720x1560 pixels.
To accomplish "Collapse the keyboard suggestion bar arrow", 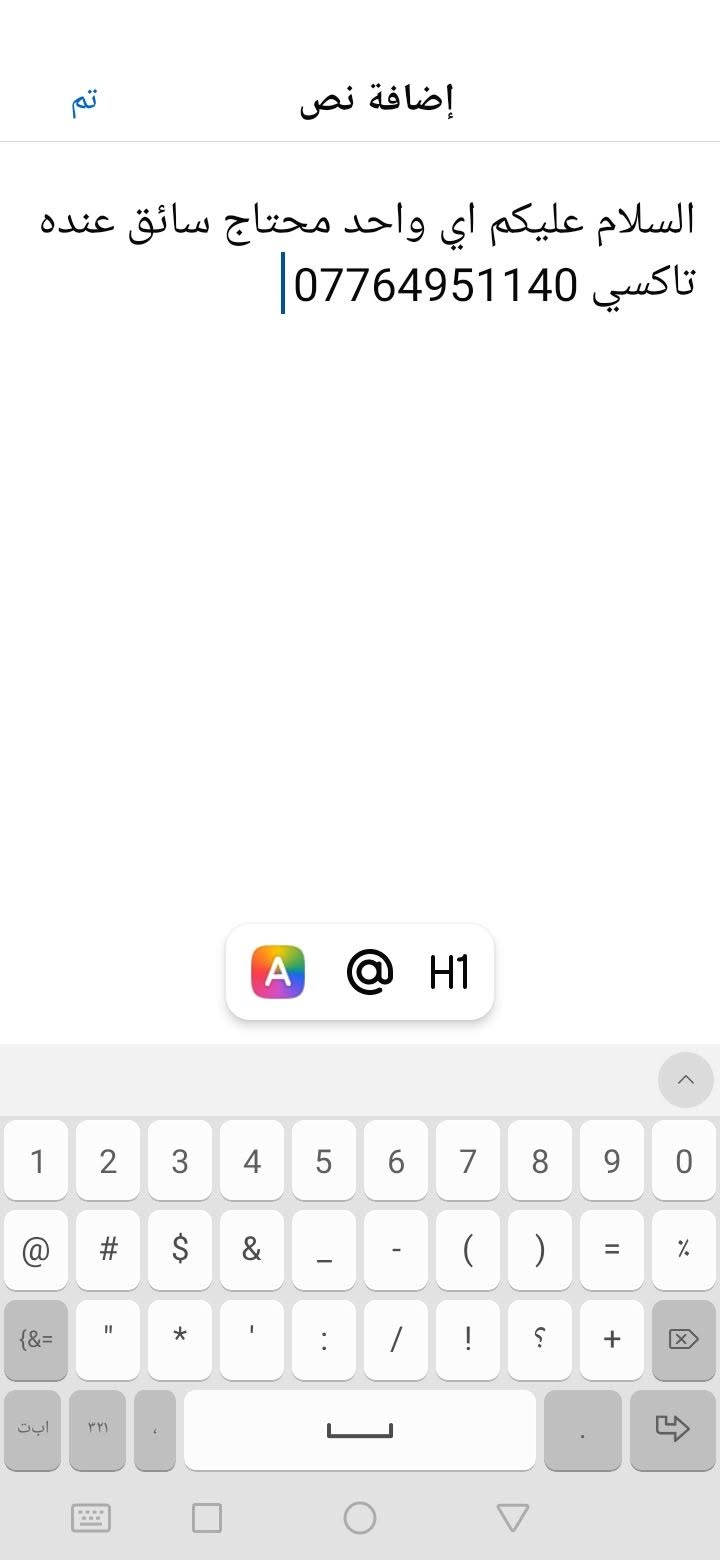I will (x=686, y=1080).
